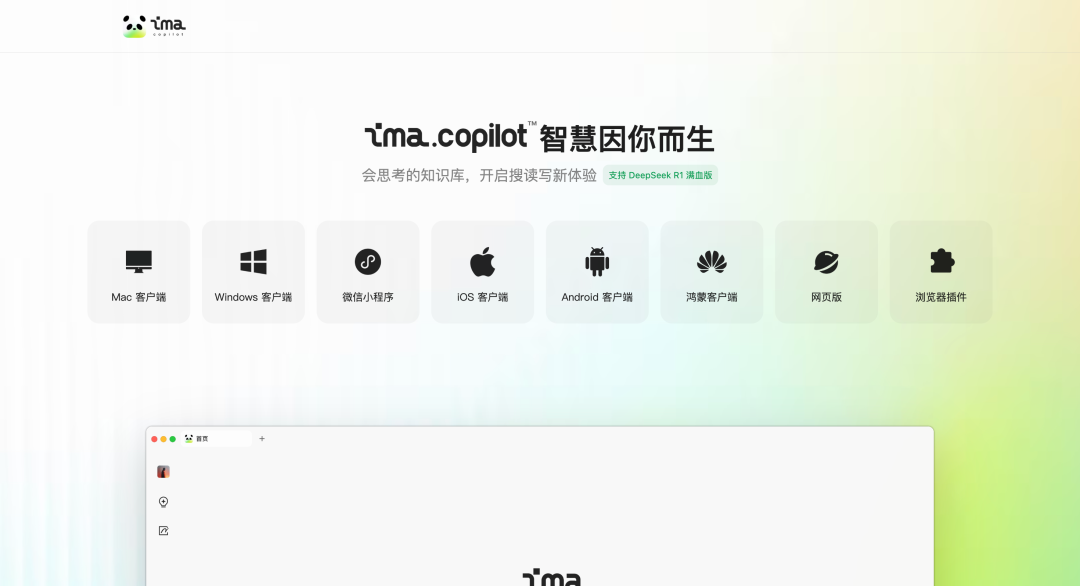Open the Windows 客户端 download option
Screen dimensions: 1080x586
click(253, 272)
